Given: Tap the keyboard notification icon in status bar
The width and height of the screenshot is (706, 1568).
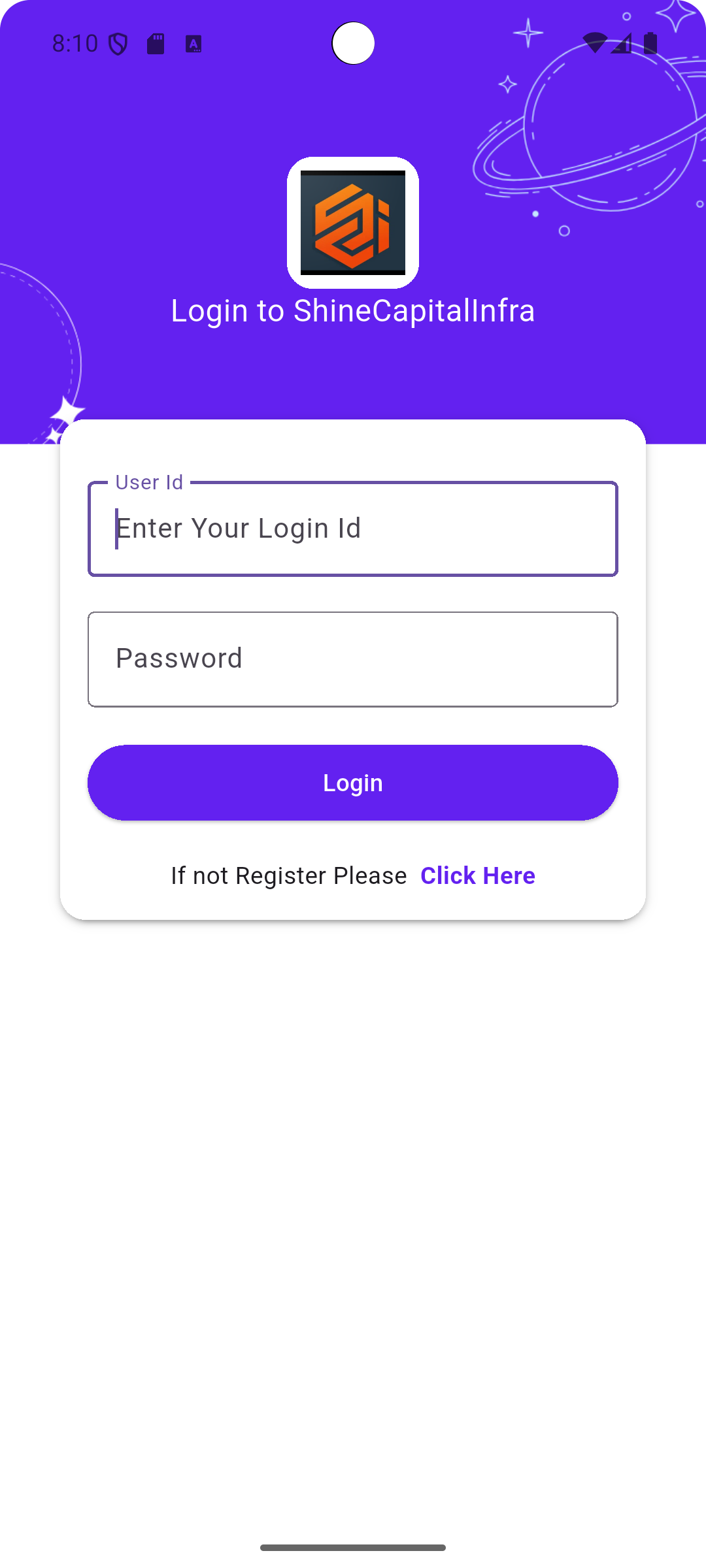Looking at the screenshot, I should coord(193,42).
